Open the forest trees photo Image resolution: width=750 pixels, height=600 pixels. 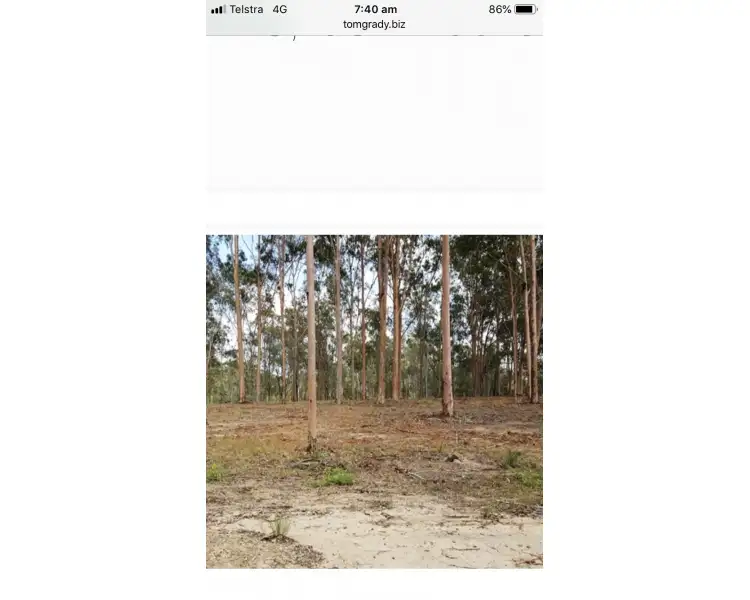coord(374,401)
